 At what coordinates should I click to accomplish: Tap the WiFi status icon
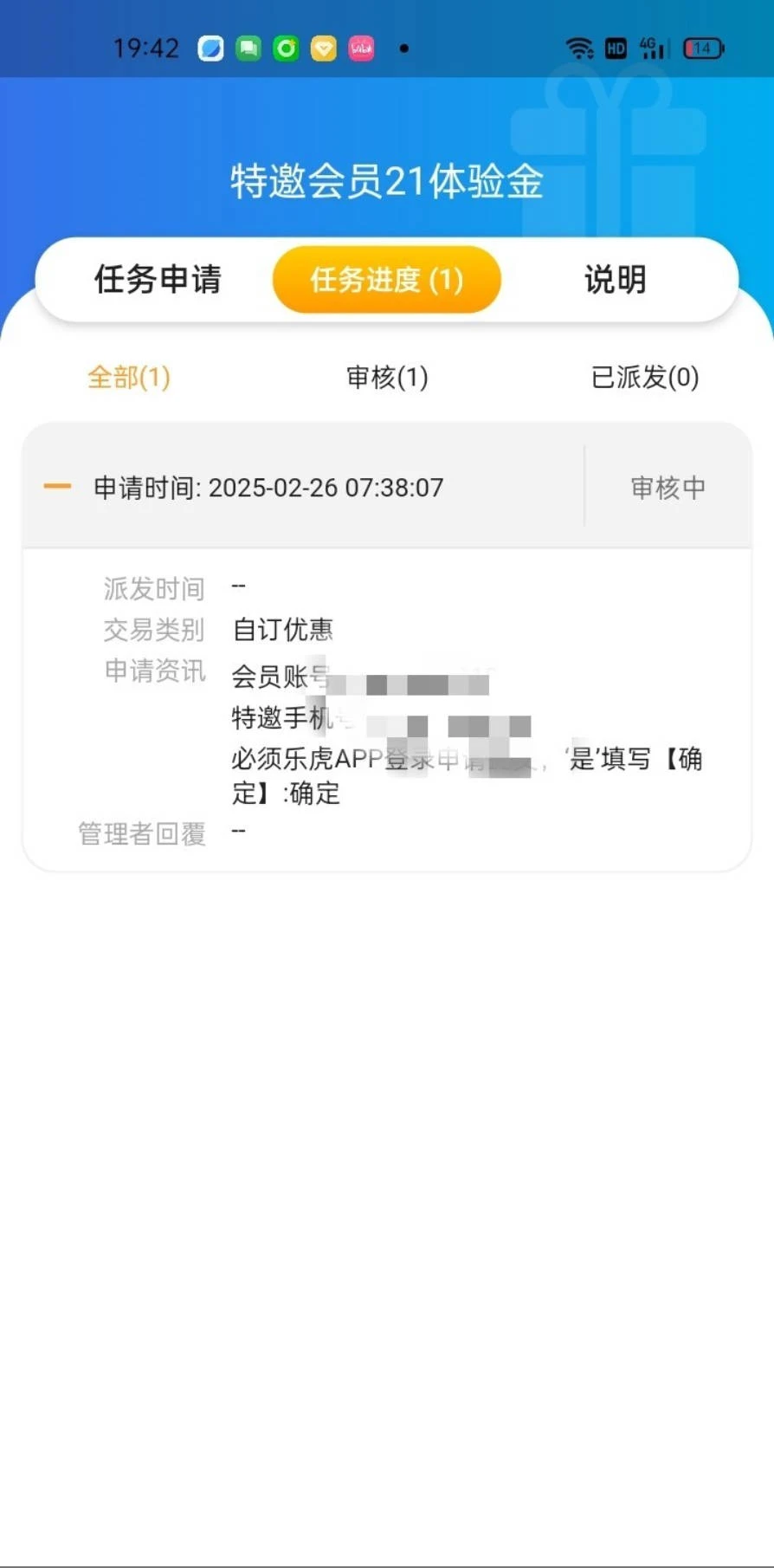click(x=578, y=48)
